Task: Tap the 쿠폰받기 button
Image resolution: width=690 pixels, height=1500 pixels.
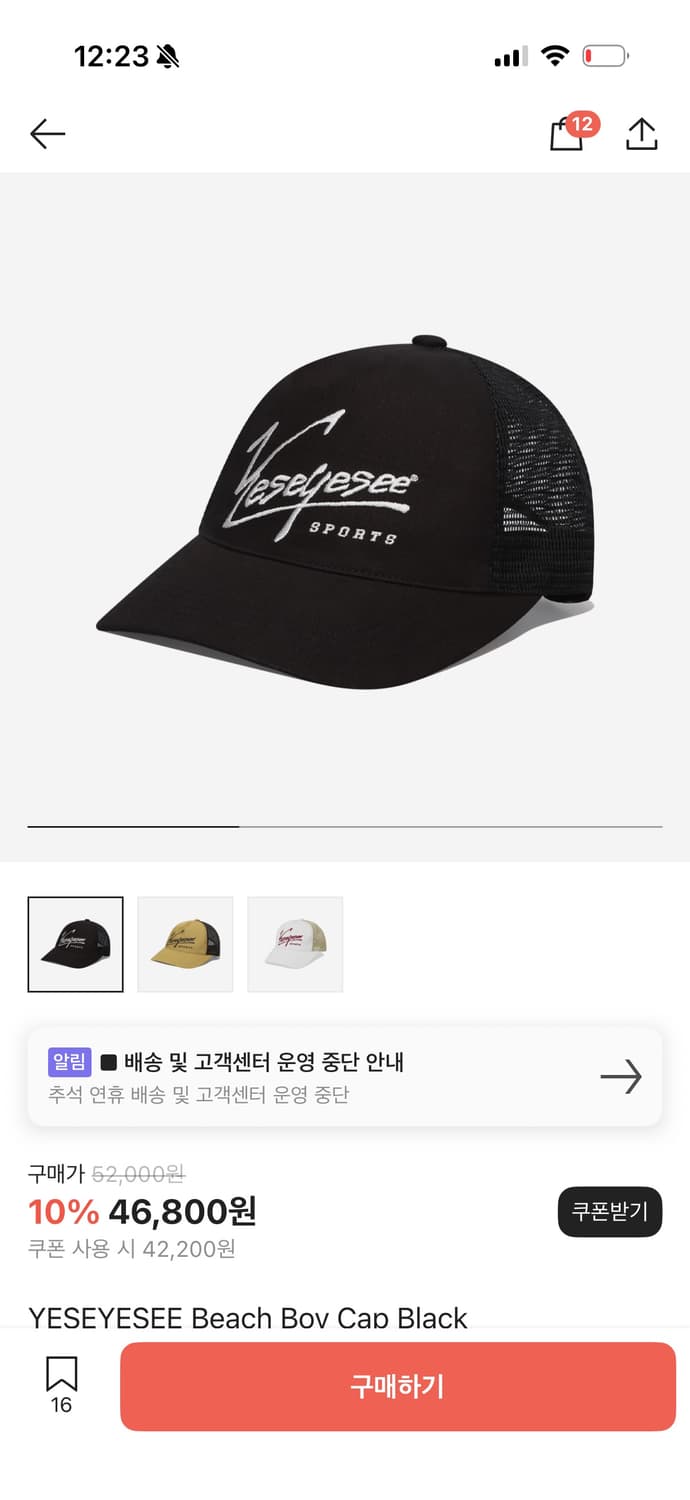Action: 609,1212
